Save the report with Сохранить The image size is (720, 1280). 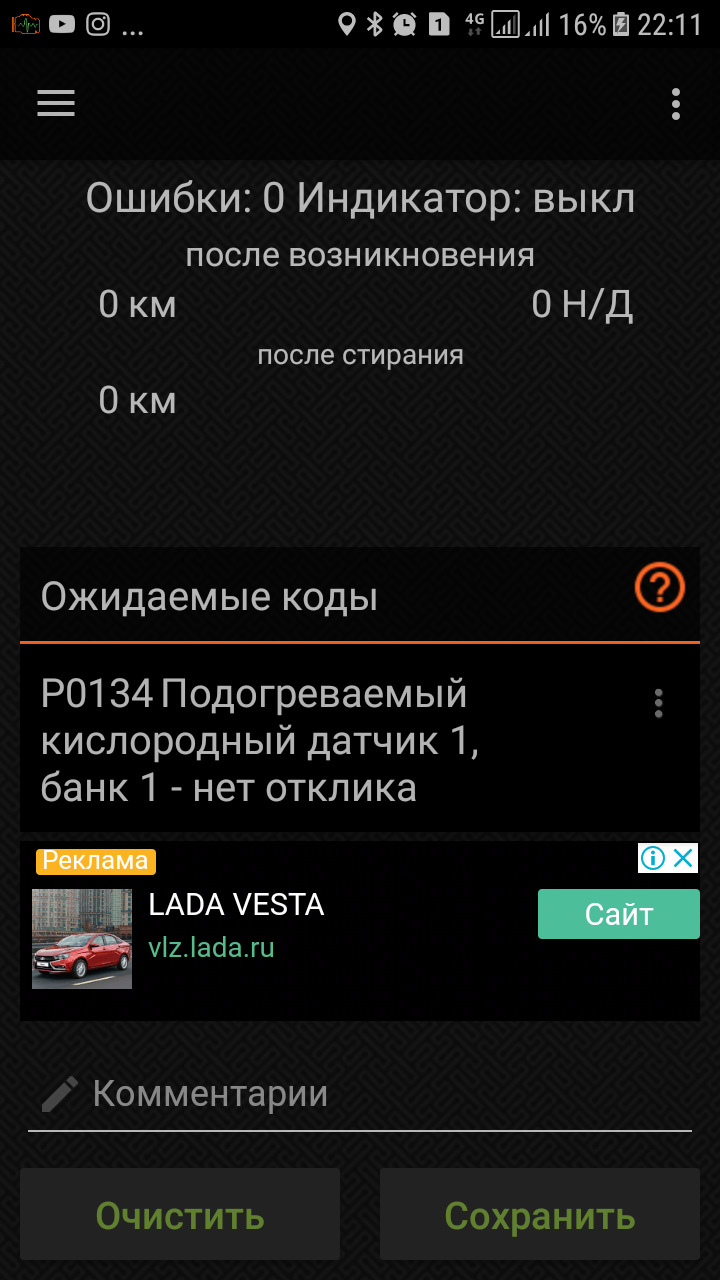540,1216
